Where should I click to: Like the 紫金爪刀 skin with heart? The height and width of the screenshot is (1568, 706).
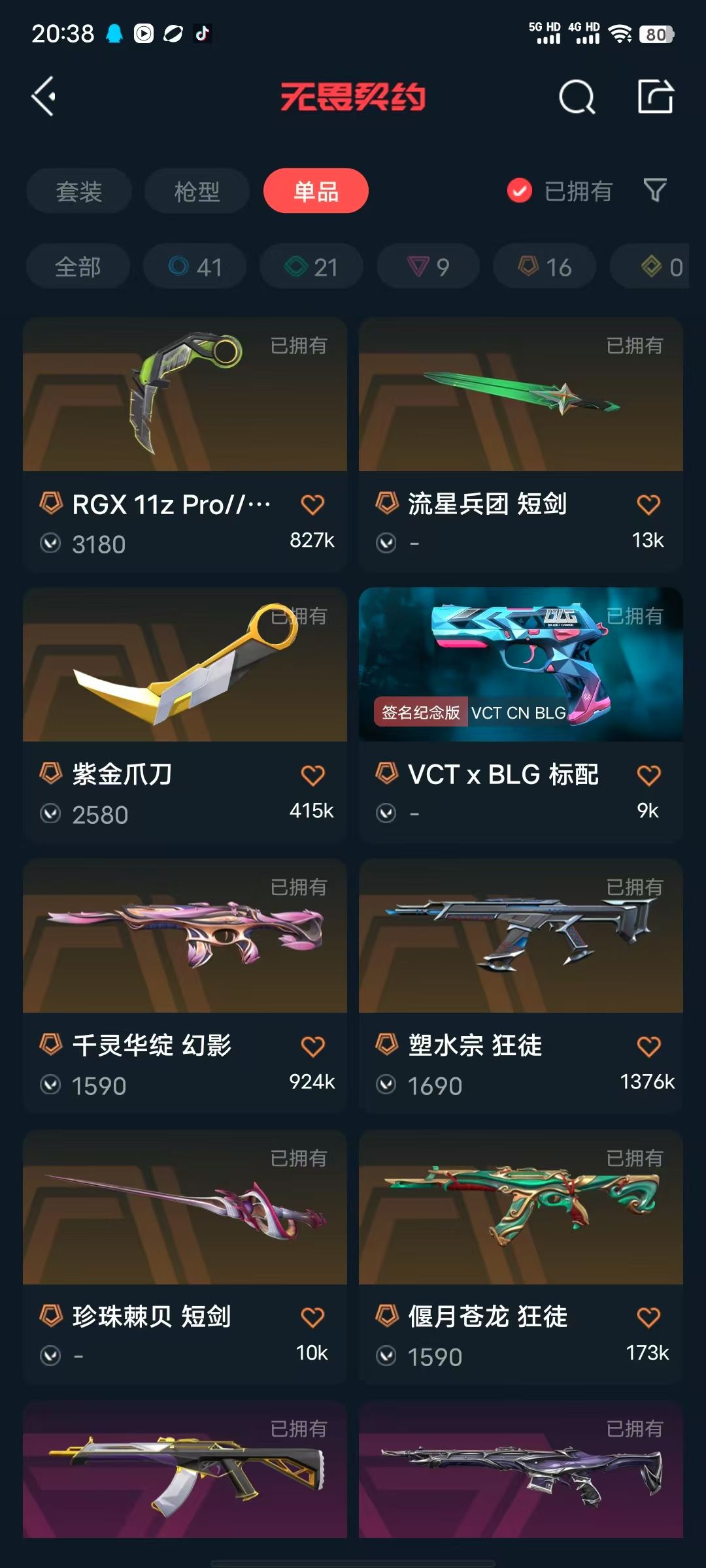[312, 776]
